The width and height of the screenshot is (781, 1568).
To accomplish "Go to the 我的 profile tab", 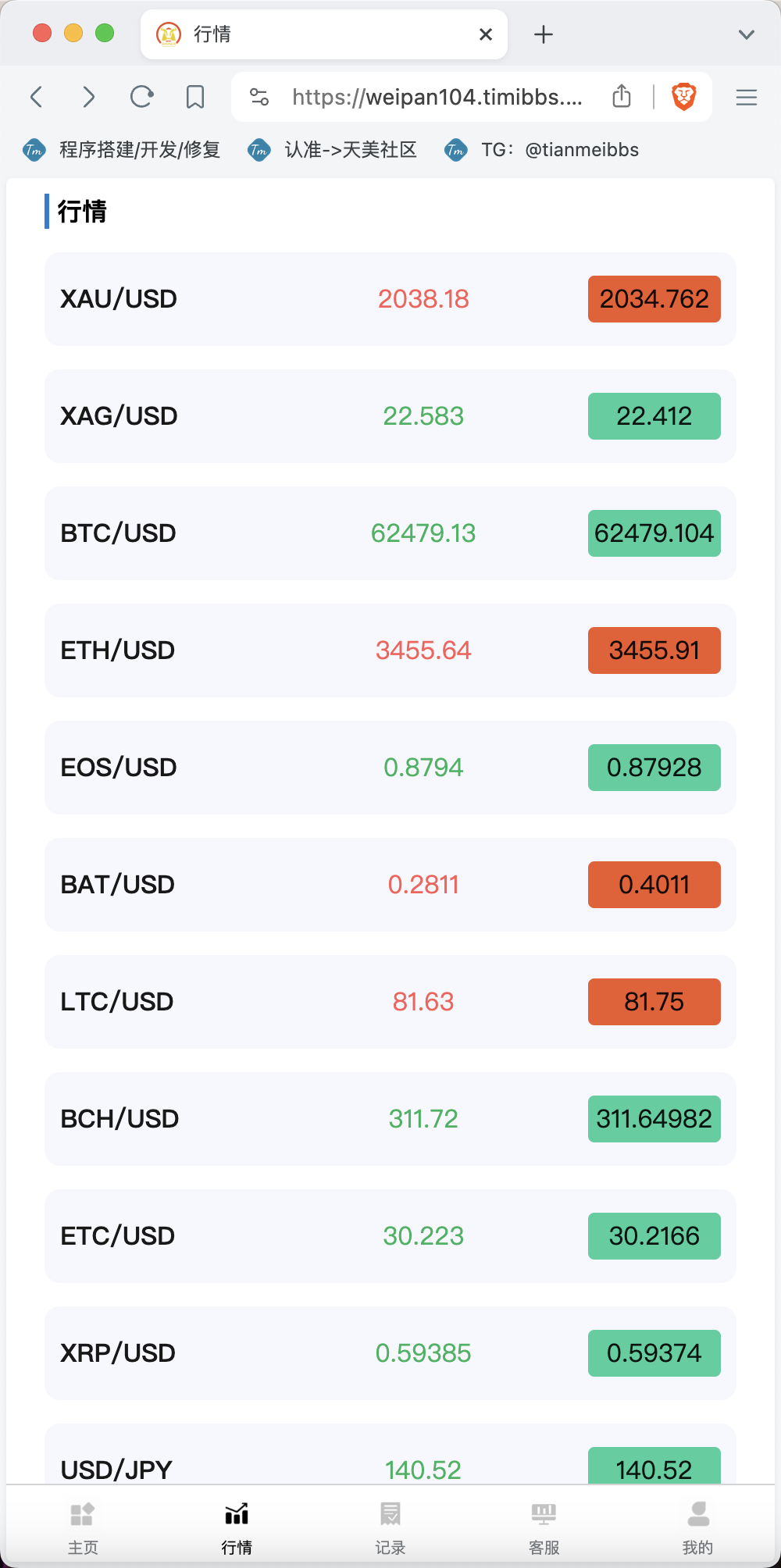I will pos(698,1527).
